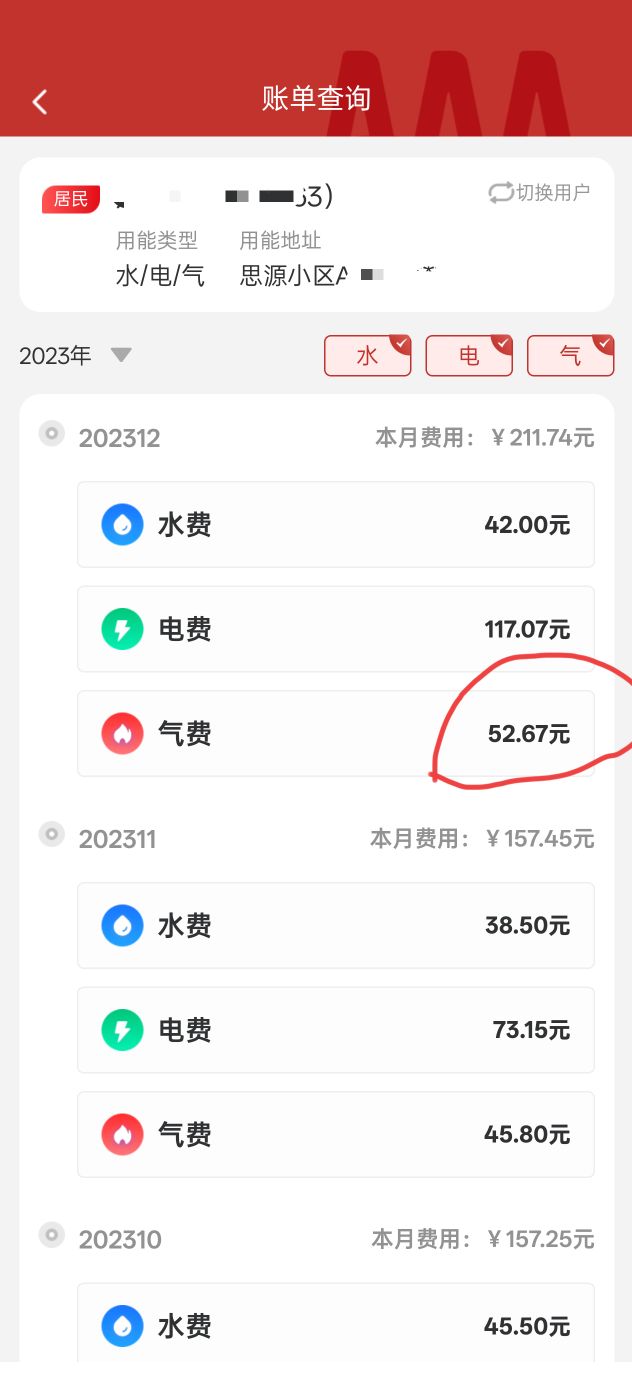Open the 202312 水费 42.00元 bill

click(335, 524)
